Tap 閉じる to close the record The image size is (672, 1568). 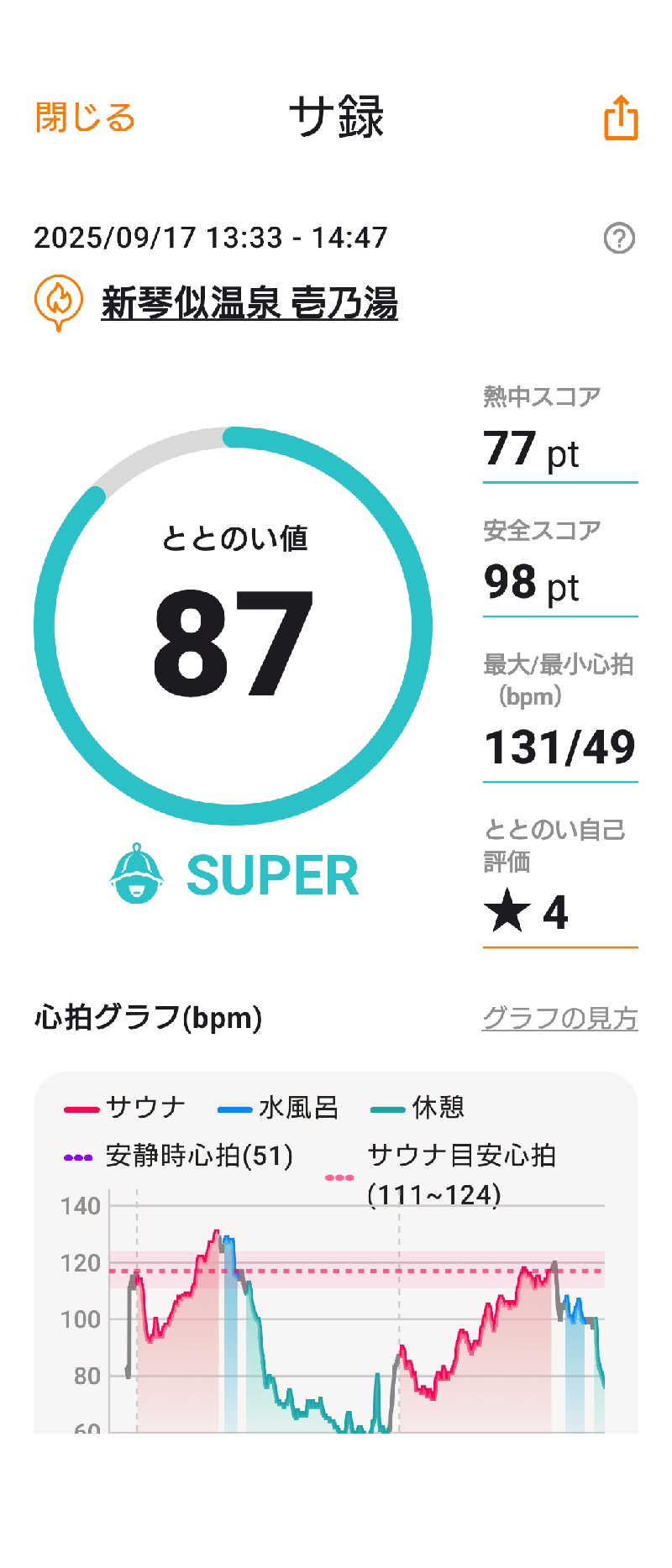85,118
